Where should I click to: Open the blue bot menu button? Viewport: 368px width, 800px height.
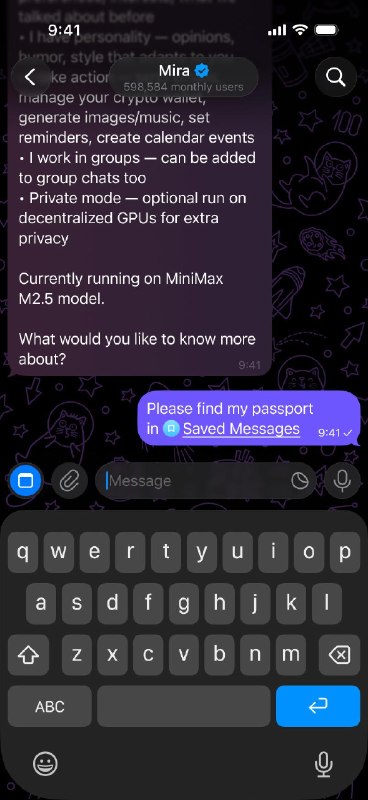pyautogui.click(x=26, y=481)
